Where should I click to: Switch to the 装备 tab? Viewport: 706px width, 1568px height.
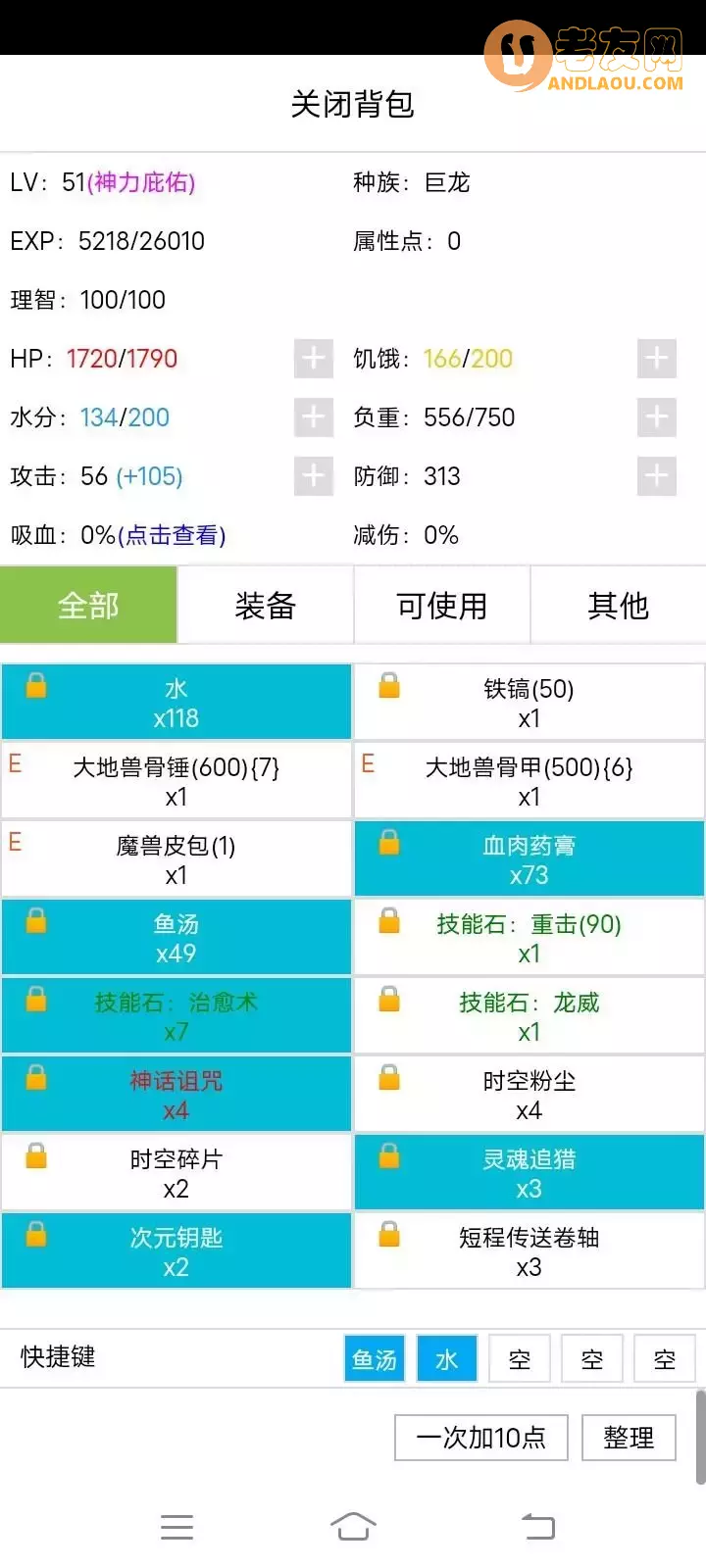[x=265, y=605]
